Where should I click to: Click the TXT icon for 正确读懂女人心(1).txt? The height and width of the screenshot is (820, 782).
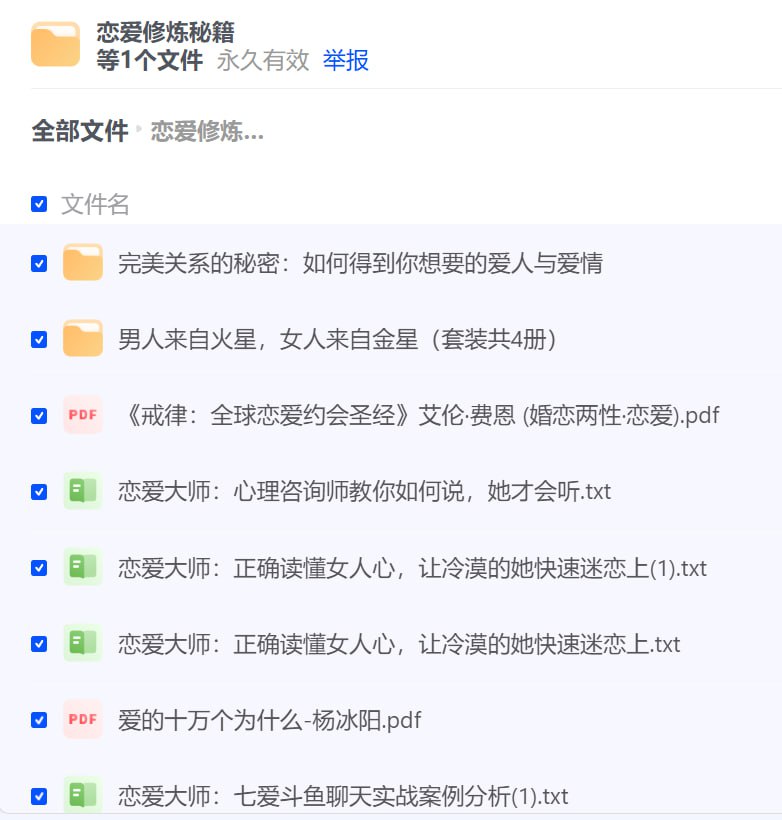82,568
